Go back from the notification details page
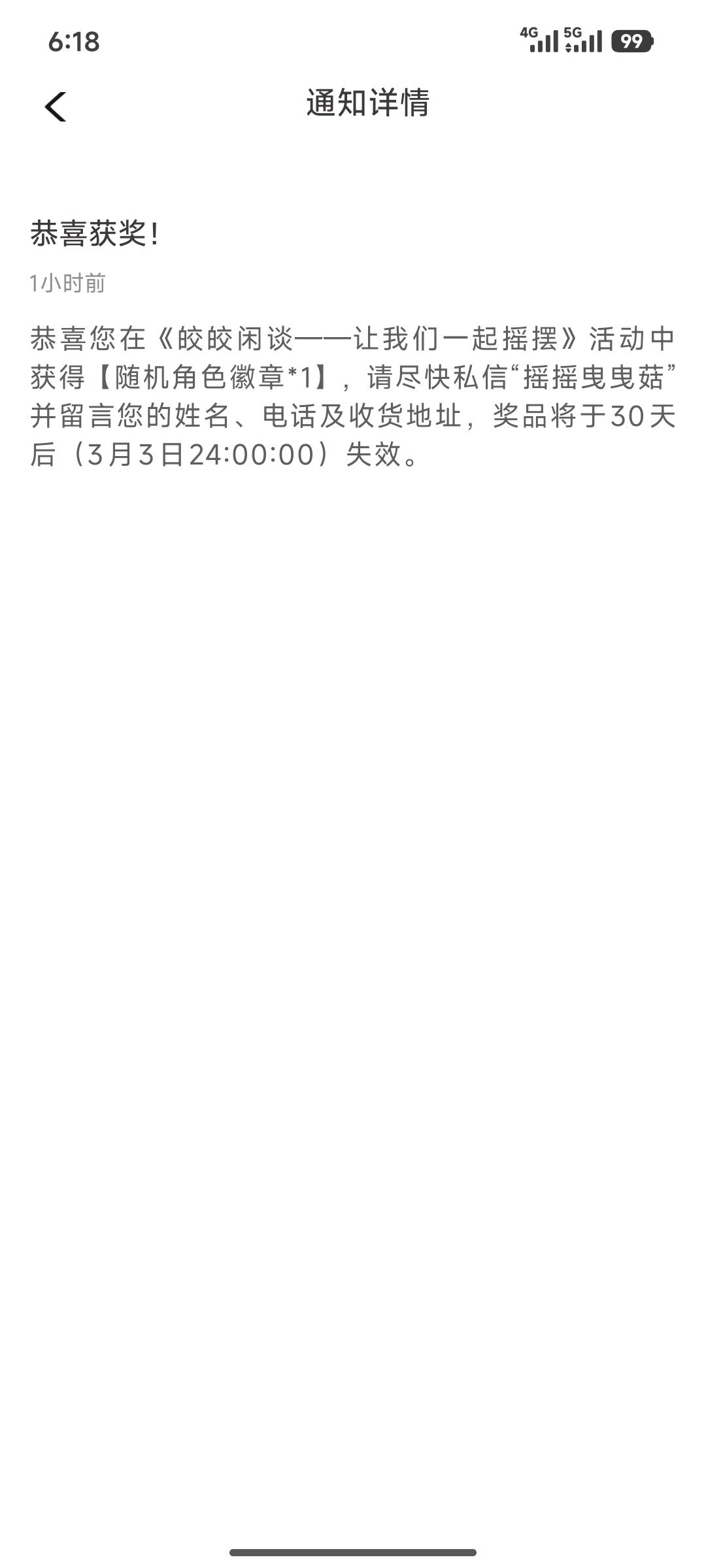The height and width of the screenshot is (1568, 706). tap(56, 106)
